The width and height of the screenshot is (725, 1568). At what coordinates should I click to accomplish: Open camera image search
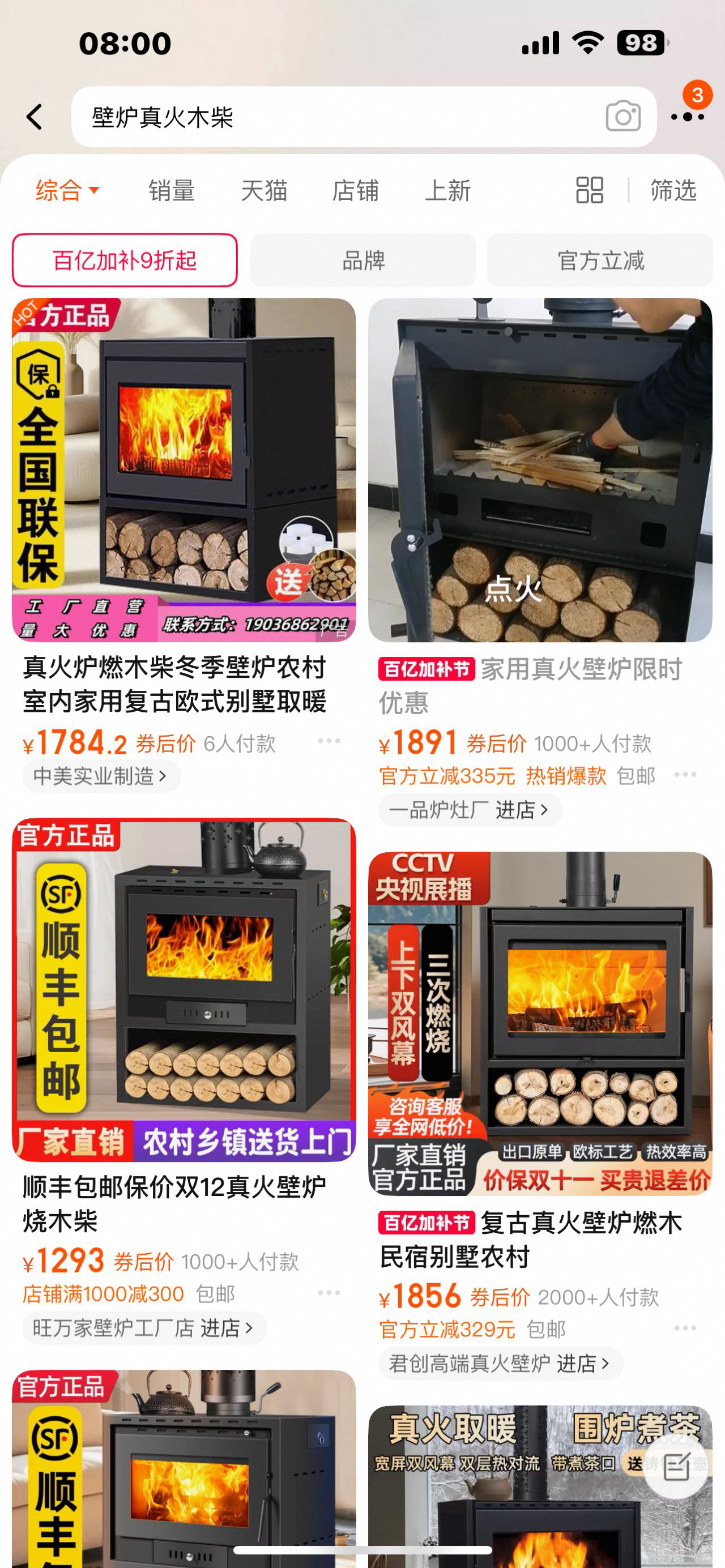click(x=622, y=116)
